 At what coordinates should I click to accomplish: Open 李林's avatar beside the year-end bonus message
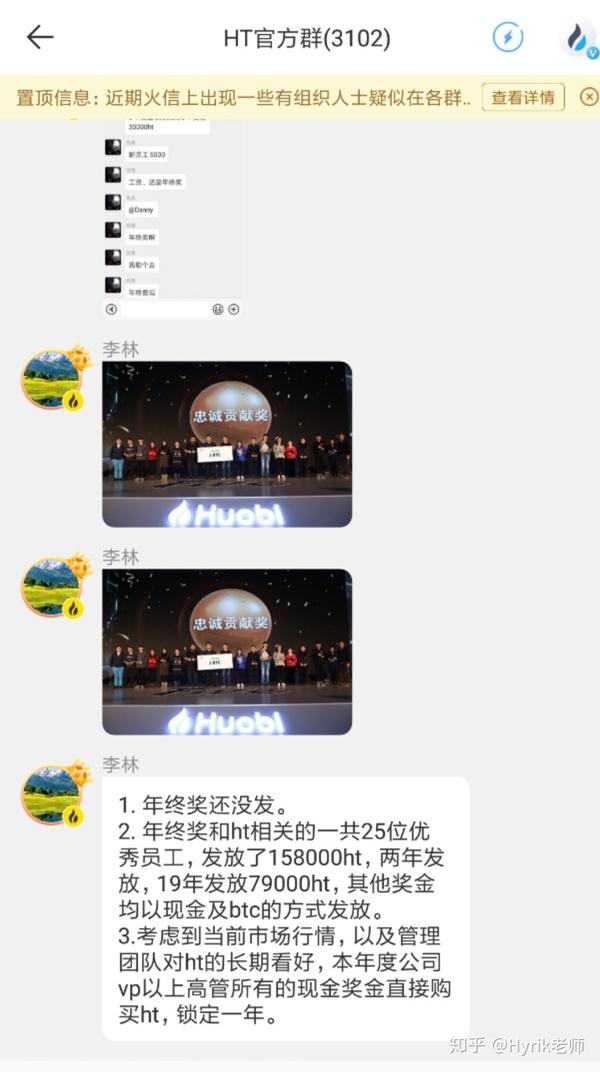55,794
